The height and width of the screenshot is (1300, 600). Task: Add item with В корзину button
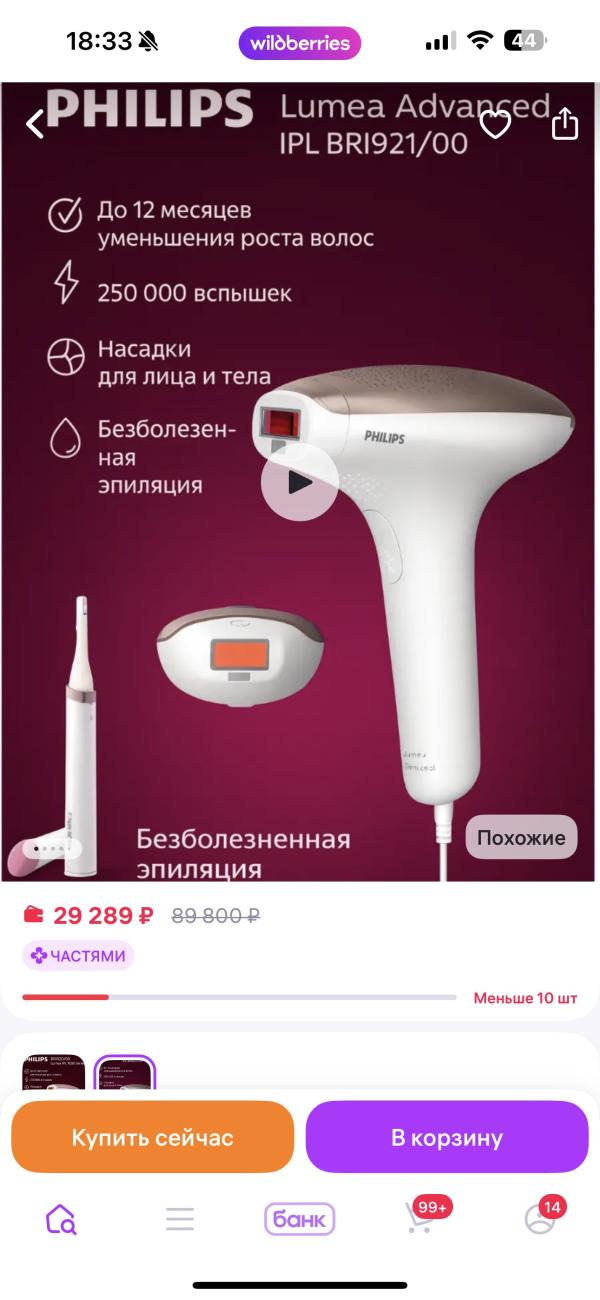coord(447,1137)
